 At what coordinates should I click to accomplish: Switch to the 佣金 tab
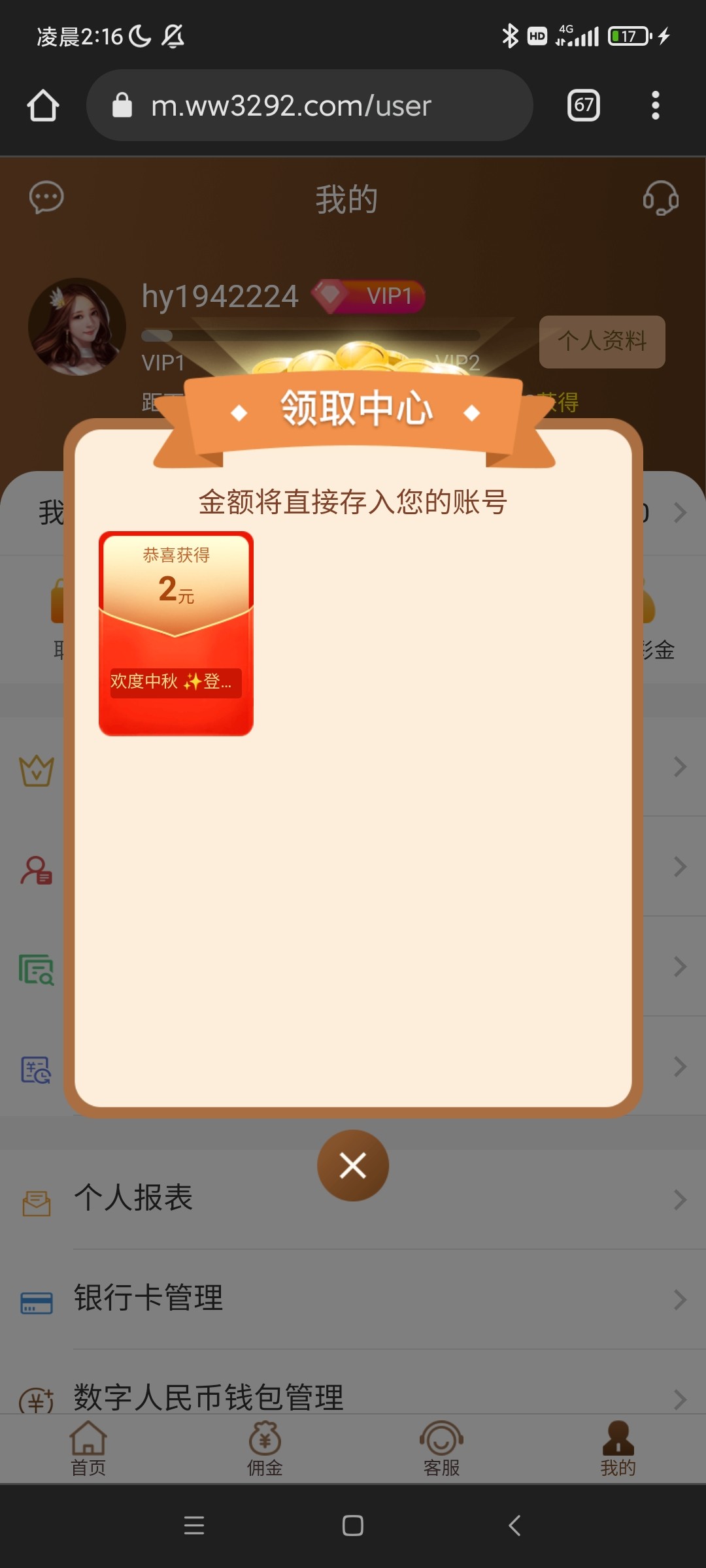pos(265,1448)
